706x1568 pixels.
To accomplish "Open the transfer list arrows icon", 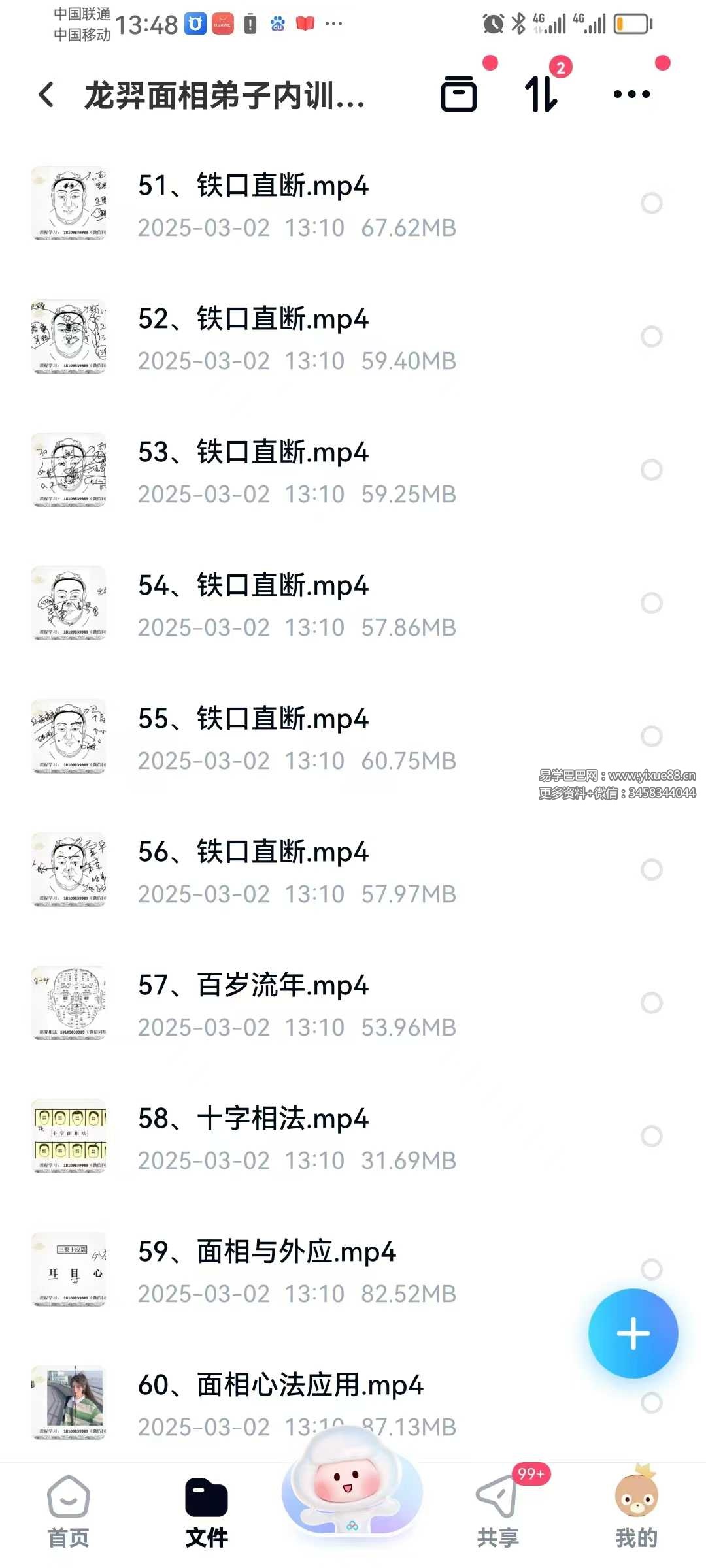I will pos(542,94).
